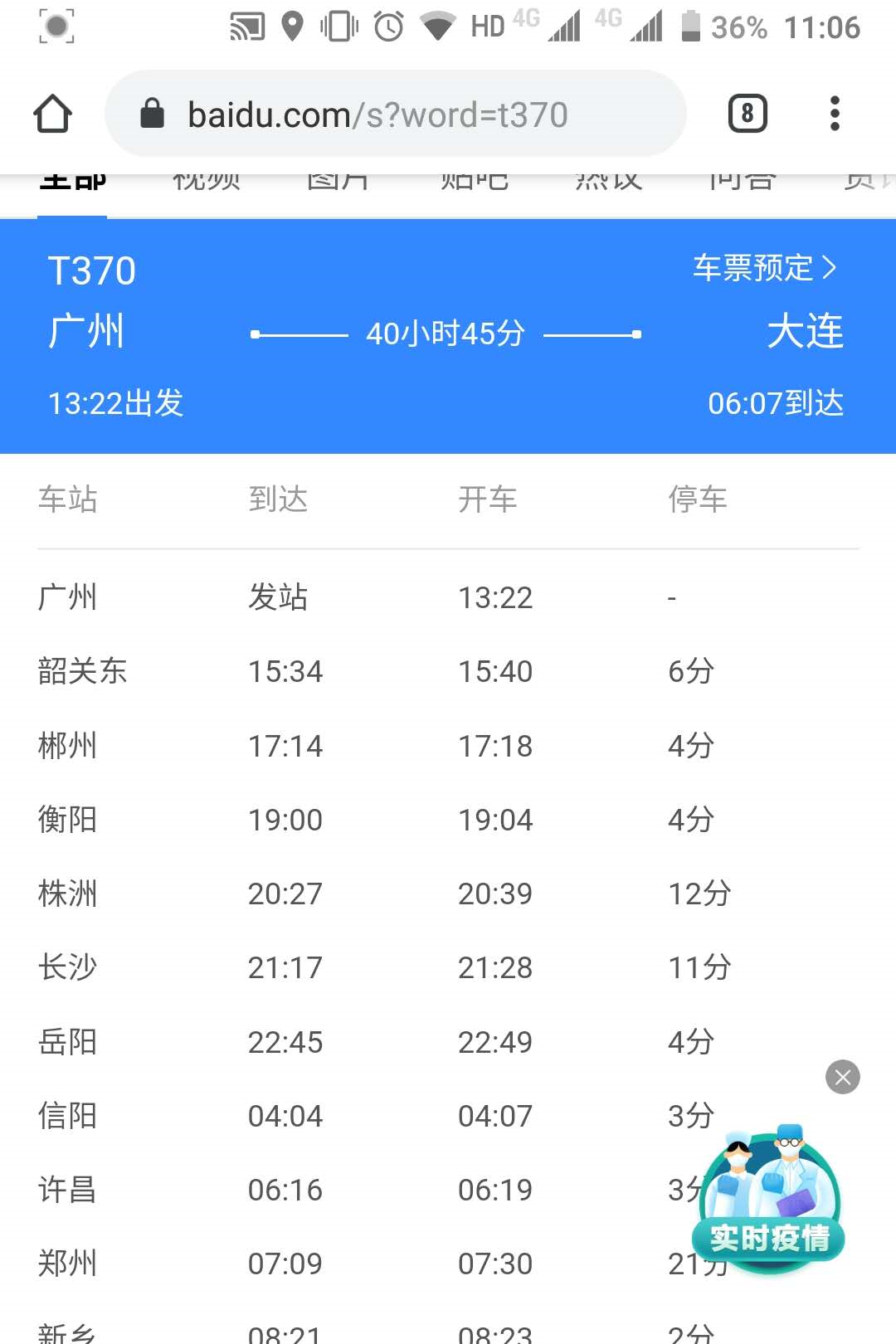Open the three-dot browser menu
The width and height of the screenshot is (896, 1344).
[835, 114]
